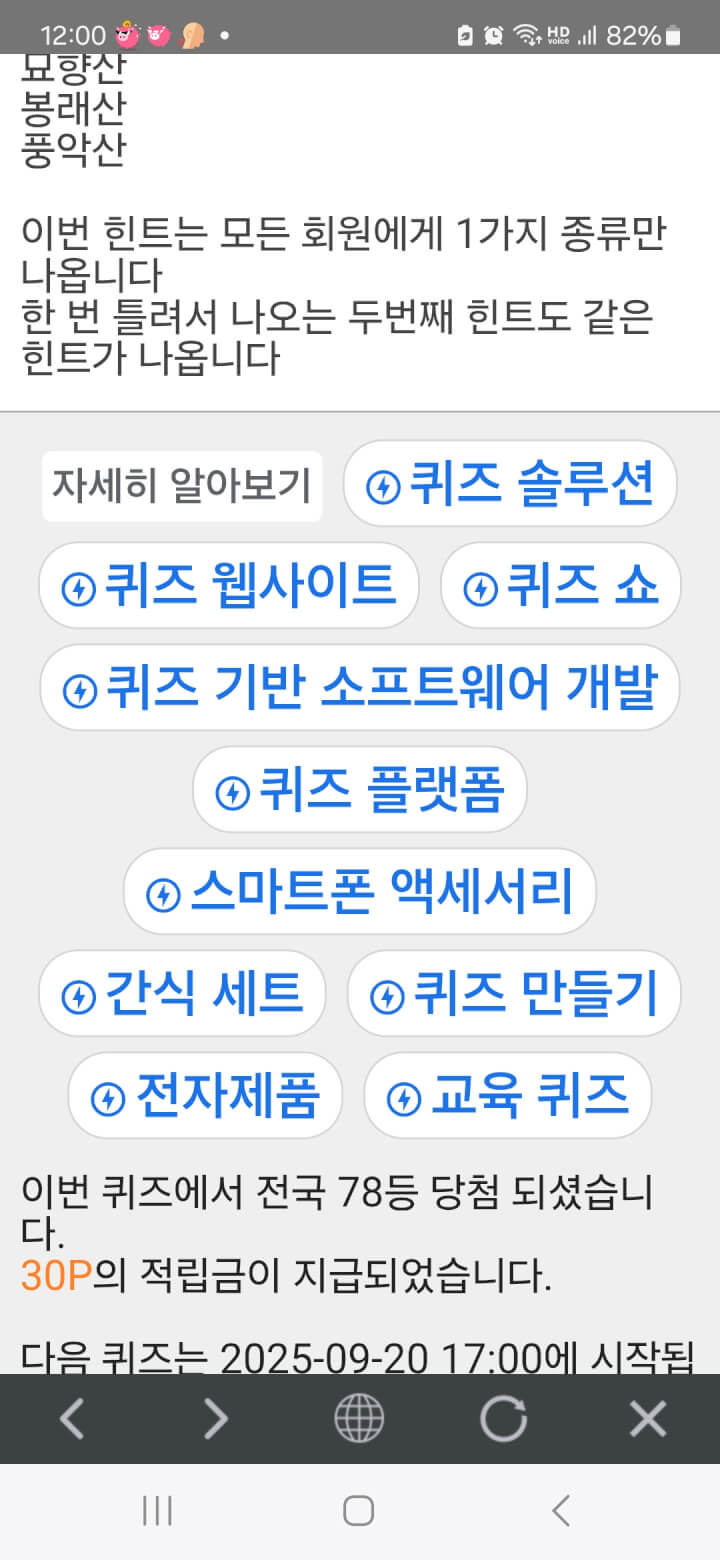Open the 퀴즈 플랫폼 link
The width and height of the screenshot is (720, 1560).
[x=360, y=790]
